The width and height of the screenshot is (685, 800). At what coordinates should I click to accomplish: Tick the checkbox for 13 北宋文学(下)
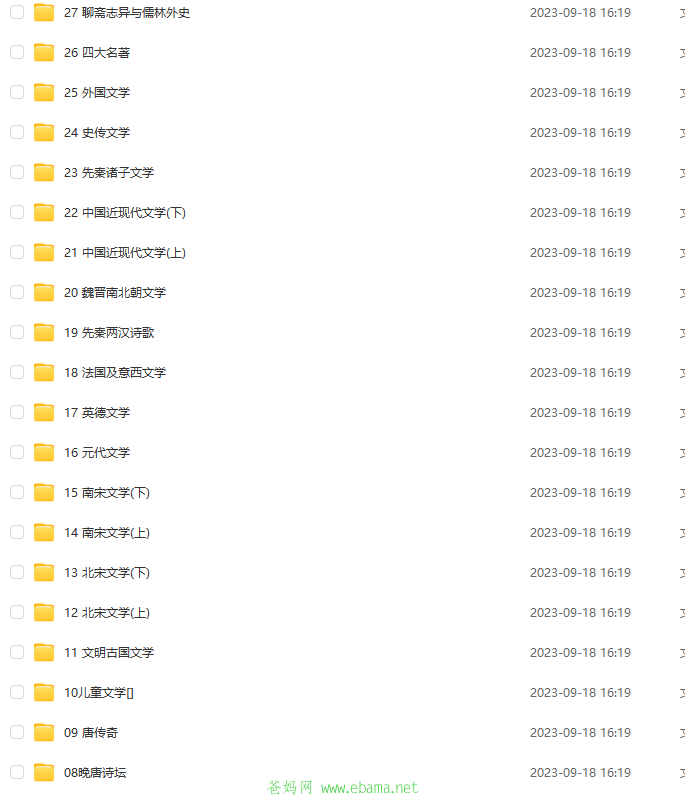click(17, 572)
